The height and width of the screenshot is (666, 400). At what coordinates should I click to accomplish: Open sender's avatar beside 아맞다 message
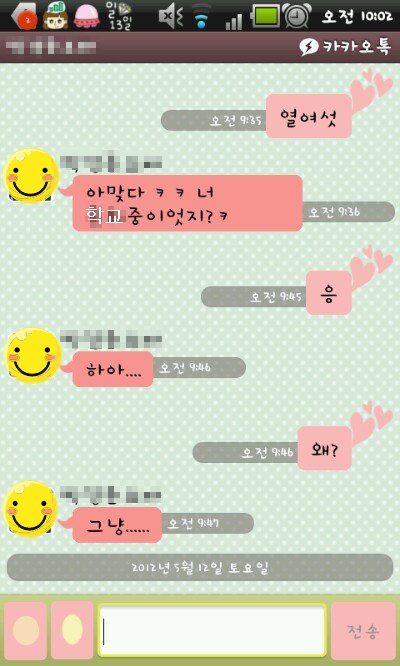click(31, 175)
